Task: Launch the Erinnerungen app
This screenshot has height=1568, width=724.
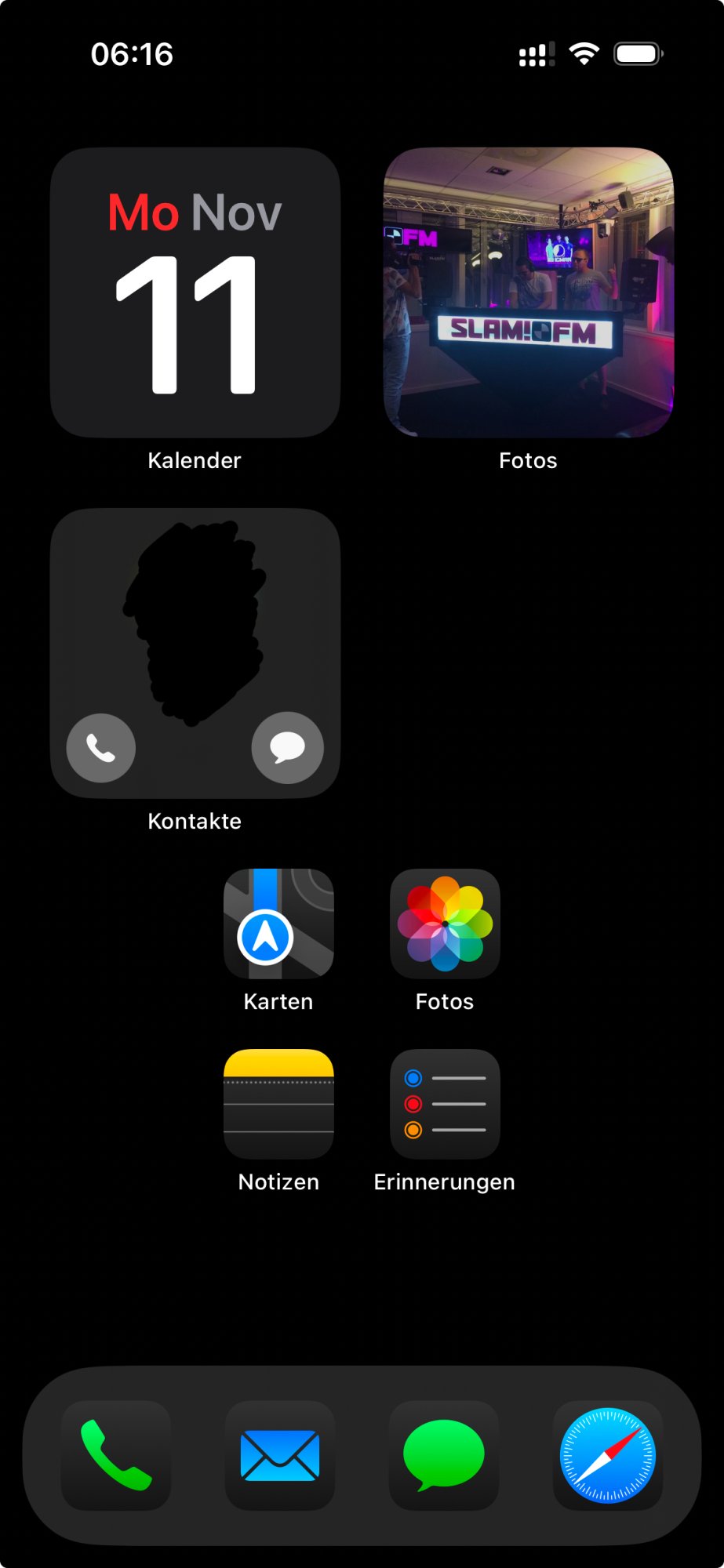Action: tap(445, 1104)
